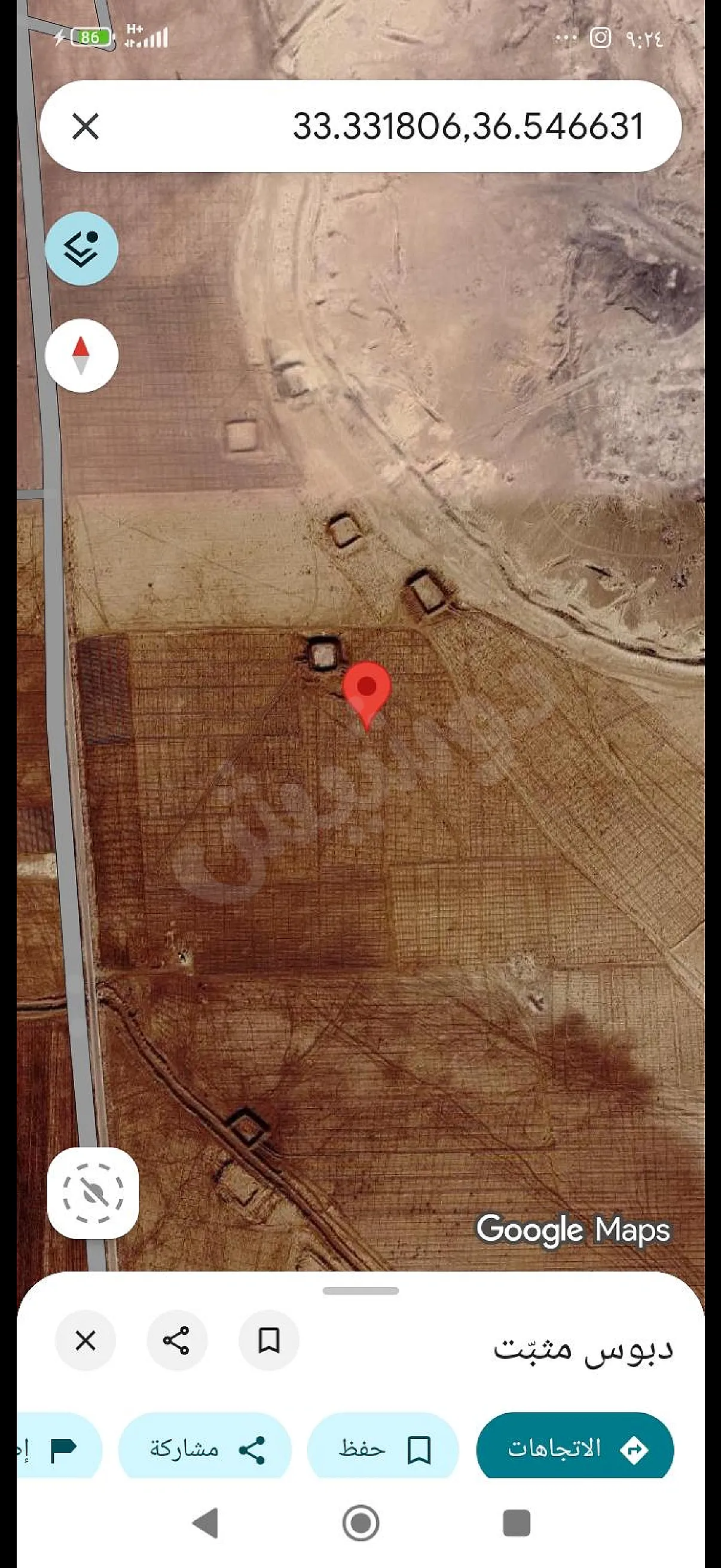Tap the compass to reset north
Image resolution: width=721 pixels, height=1568 pixels.
81,355
